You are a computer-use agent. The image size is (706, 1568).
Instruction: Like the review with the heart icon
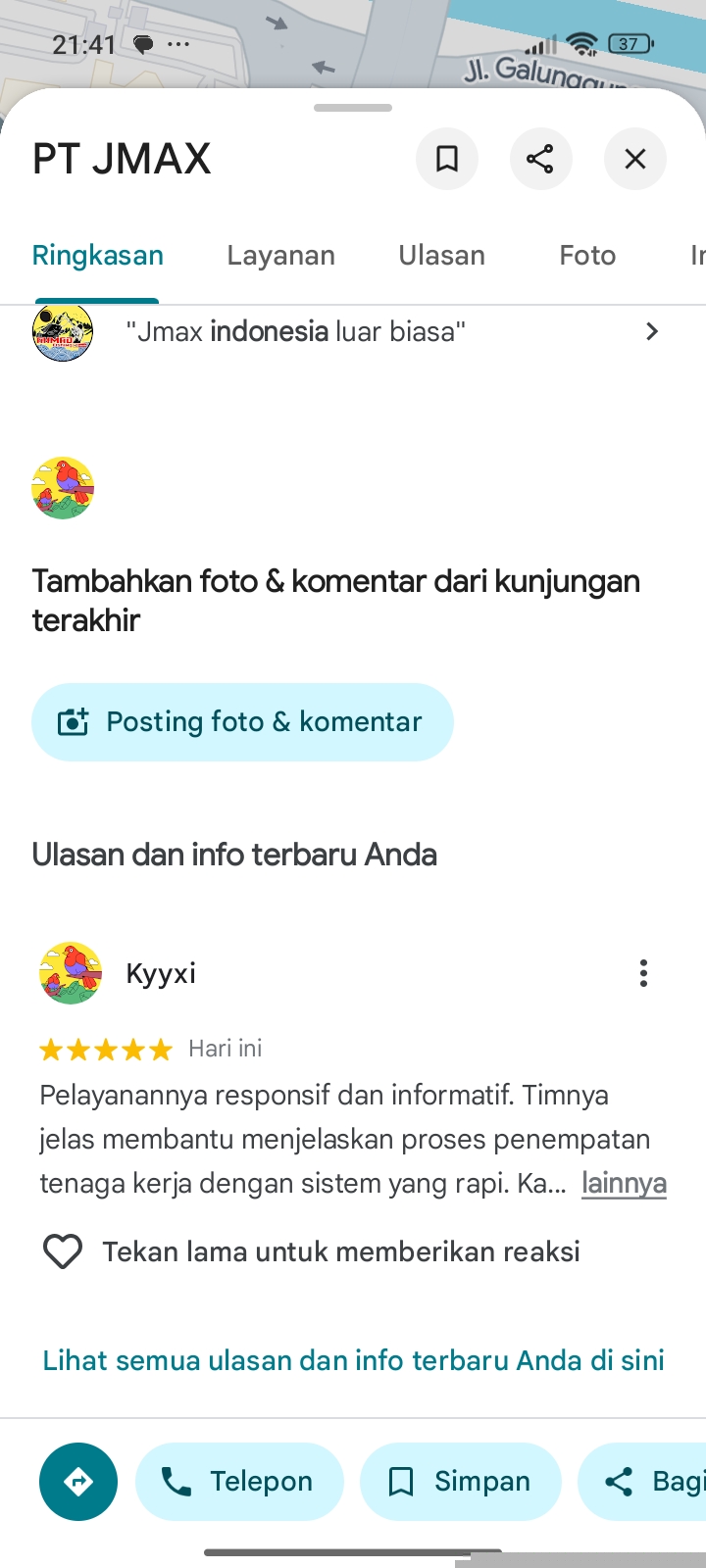63,1251
